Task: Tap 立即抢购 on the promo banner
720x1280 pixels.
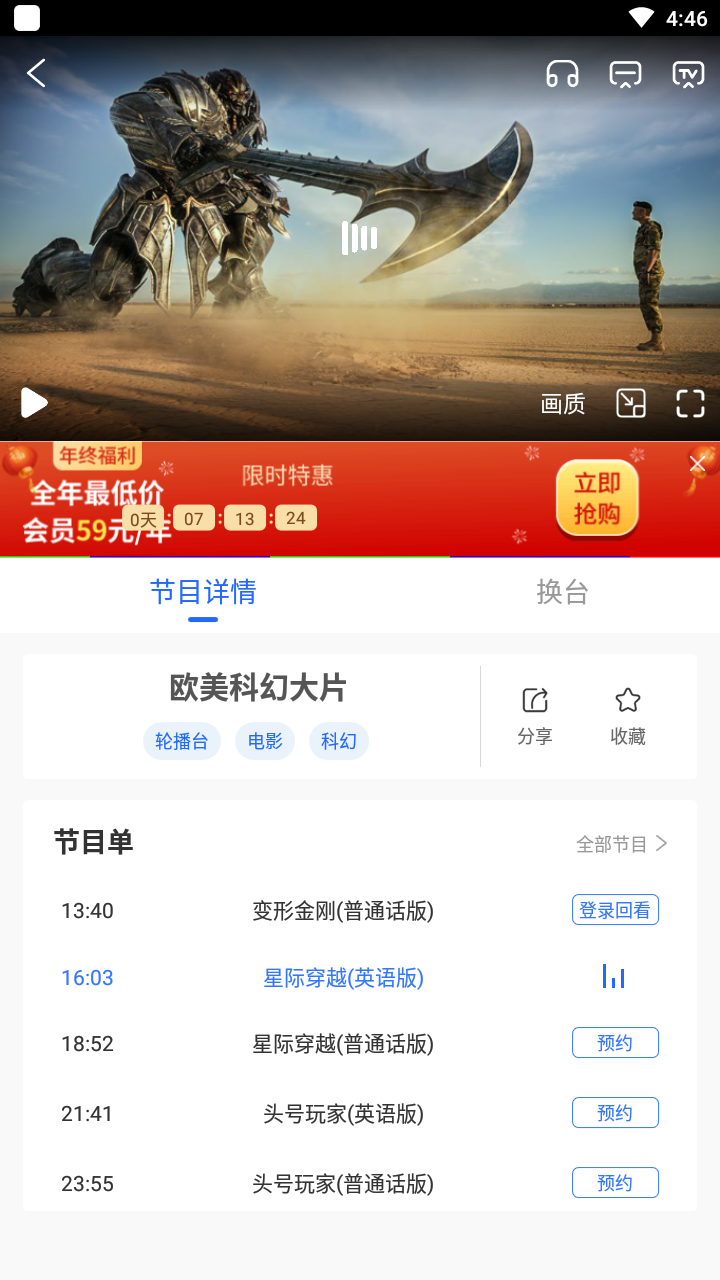Action: (597, 499)
